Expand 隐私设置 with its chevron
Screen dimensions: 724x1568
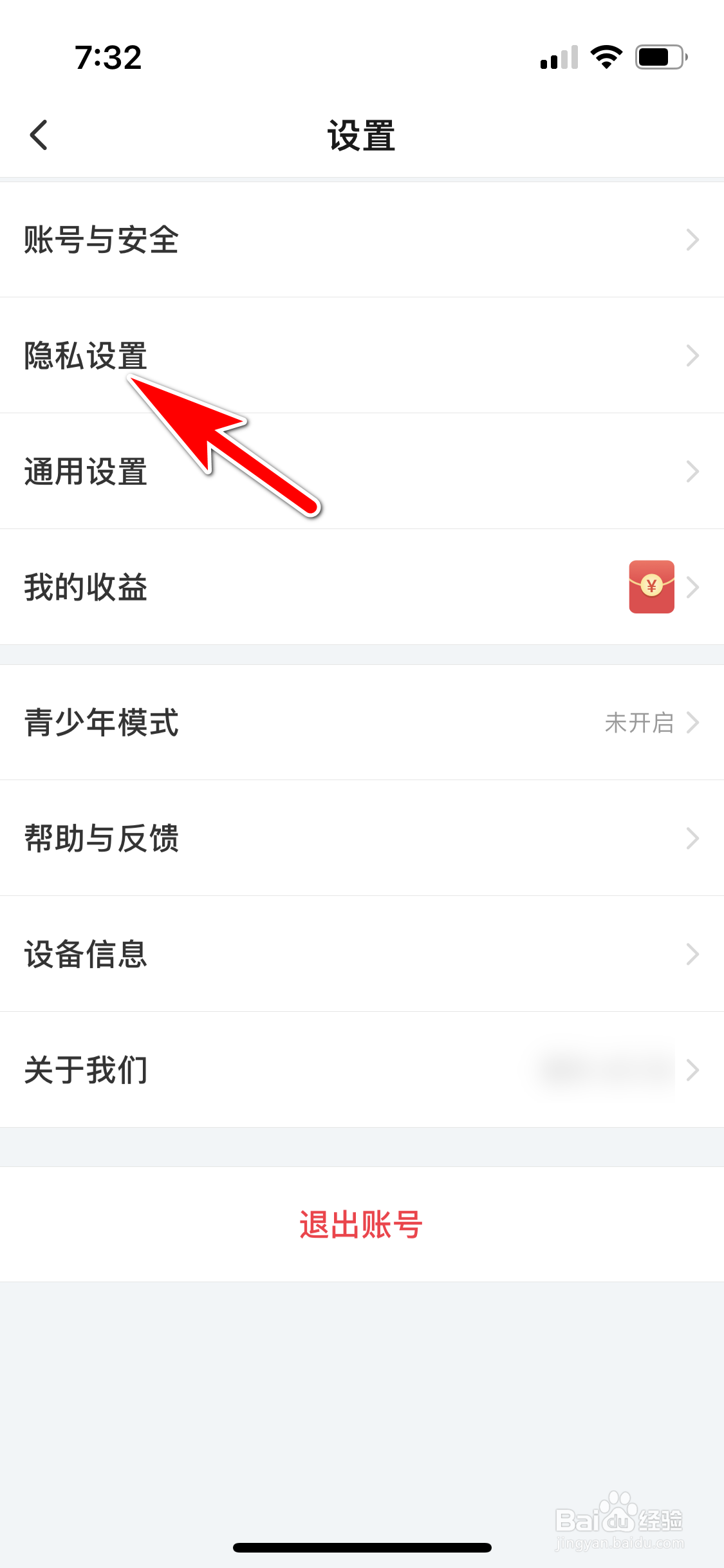click(692, 355)
